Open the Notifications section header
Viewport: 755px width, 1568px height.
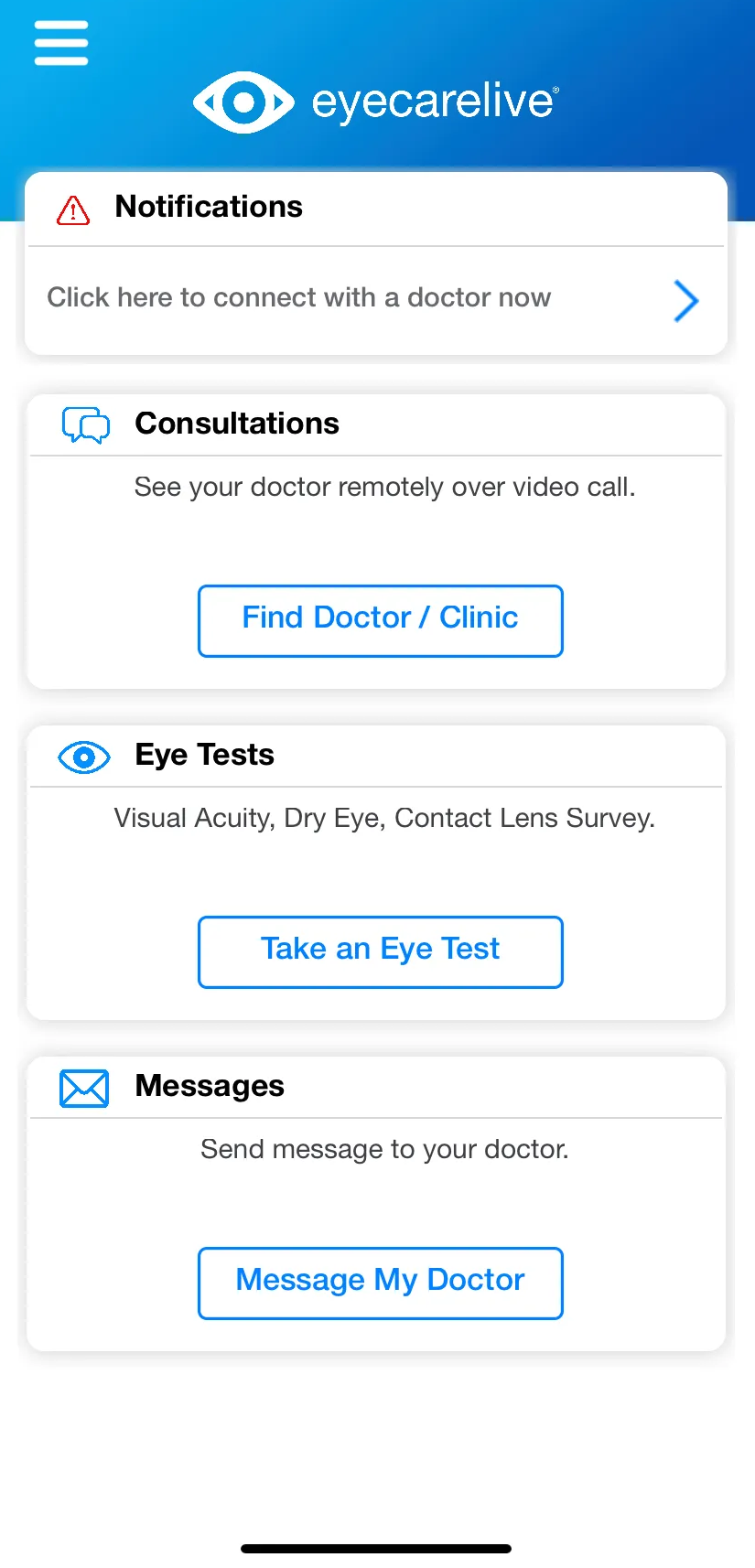click(x=209, y=207)
